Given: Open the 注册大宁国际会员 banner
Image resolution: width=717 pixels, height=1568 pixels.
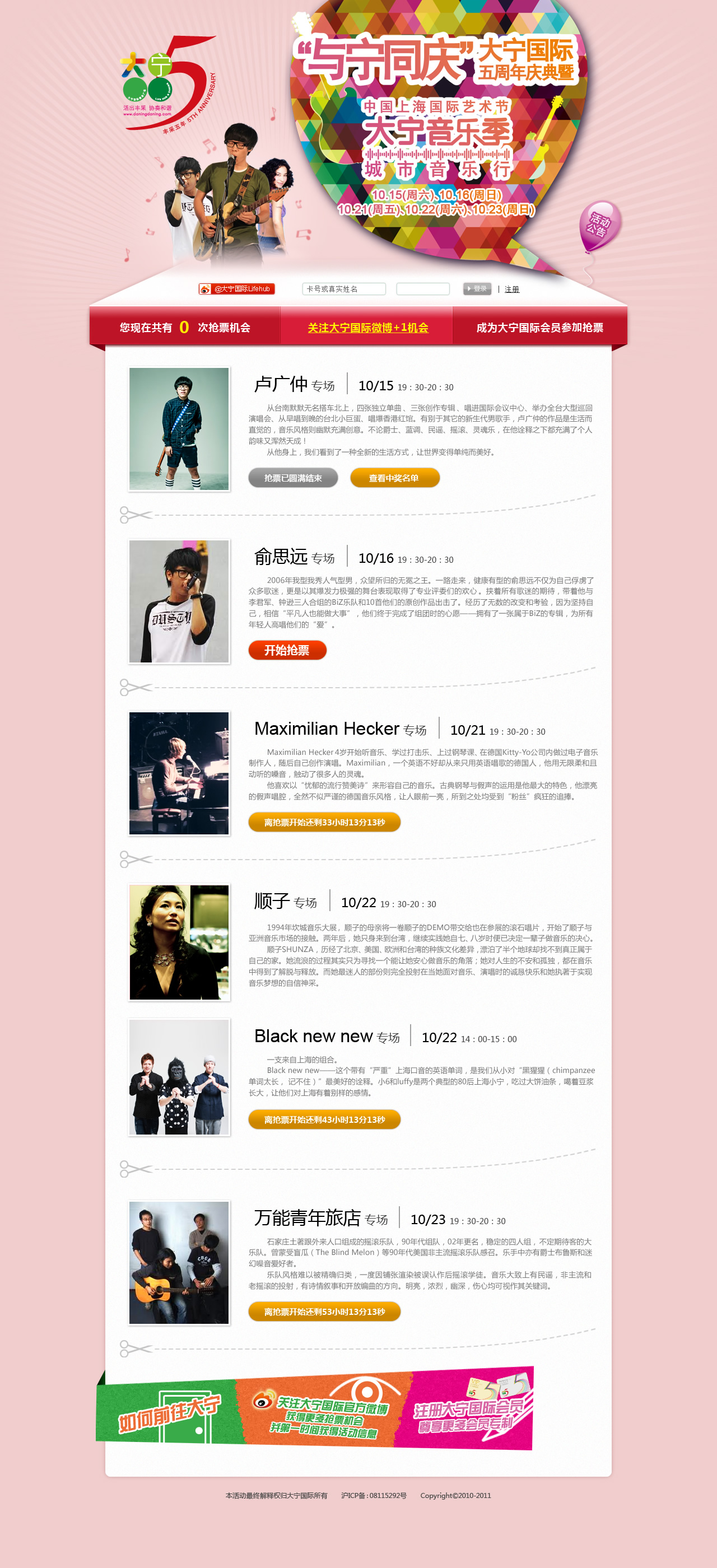Looking at the screenshot, I should [469, 1412].
